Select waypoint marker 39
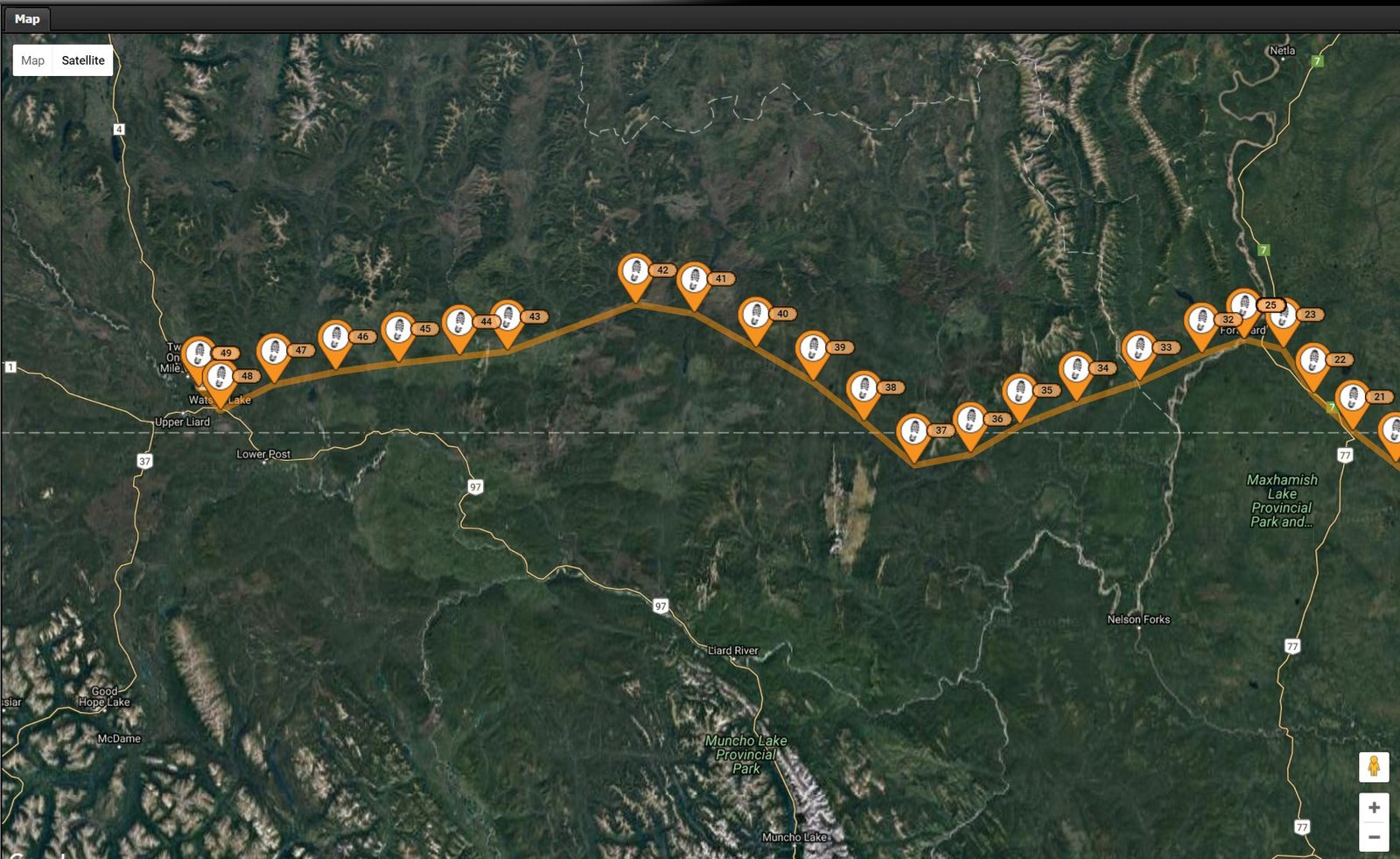The width and height of the screenshot is (1400, 859). coord(813,349)
